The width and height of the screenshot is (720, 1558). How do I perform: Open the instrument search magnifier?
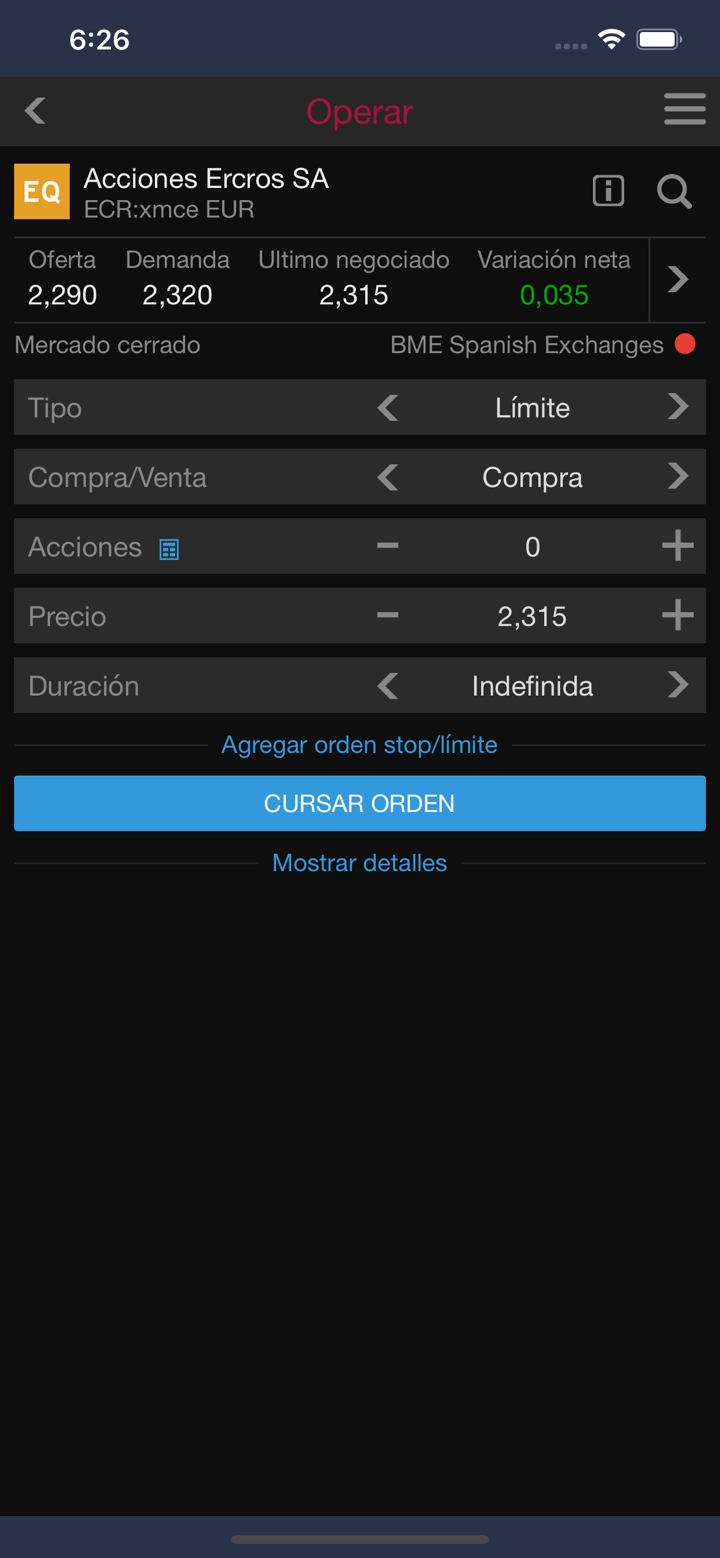674,191
